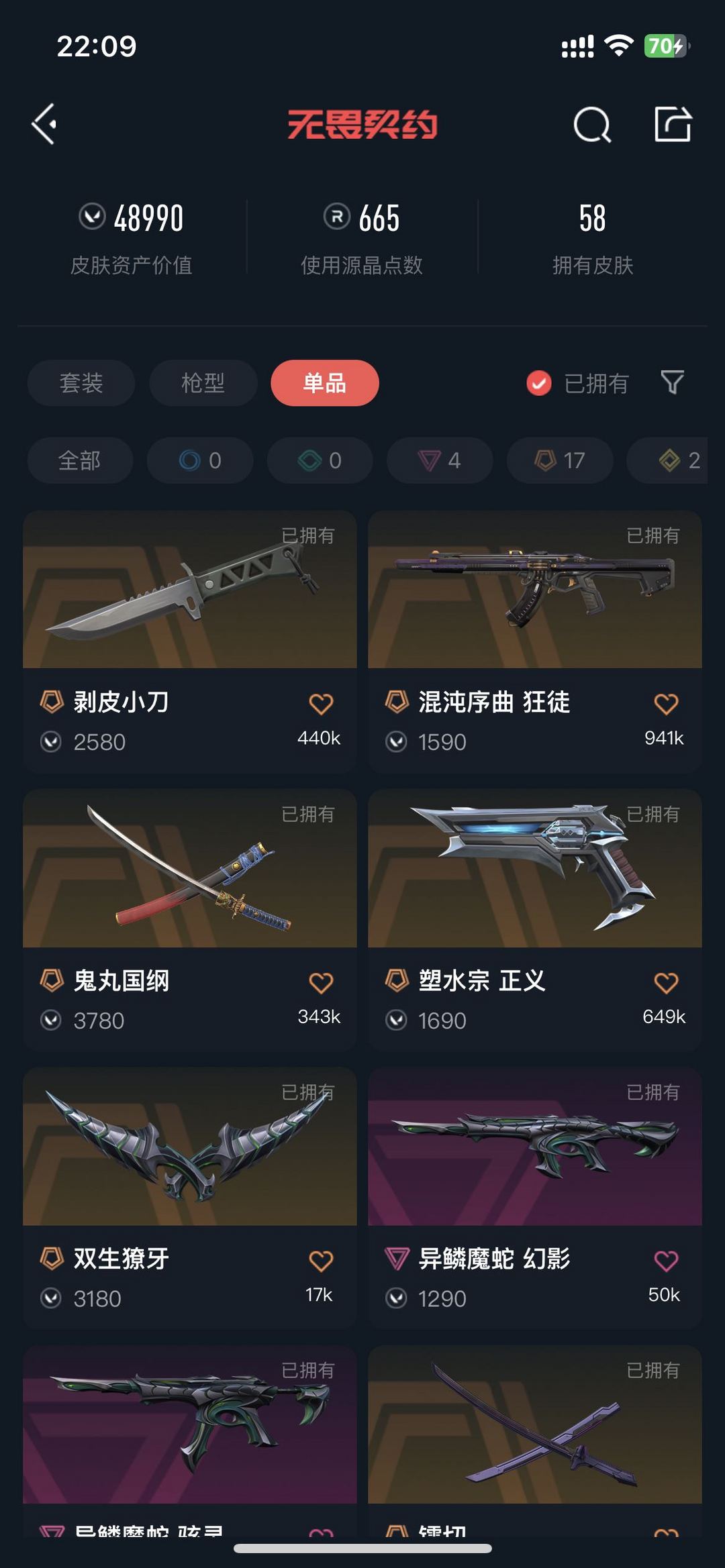
Task: Select the 全部 rarity chip
Action: tap(80, 460)
